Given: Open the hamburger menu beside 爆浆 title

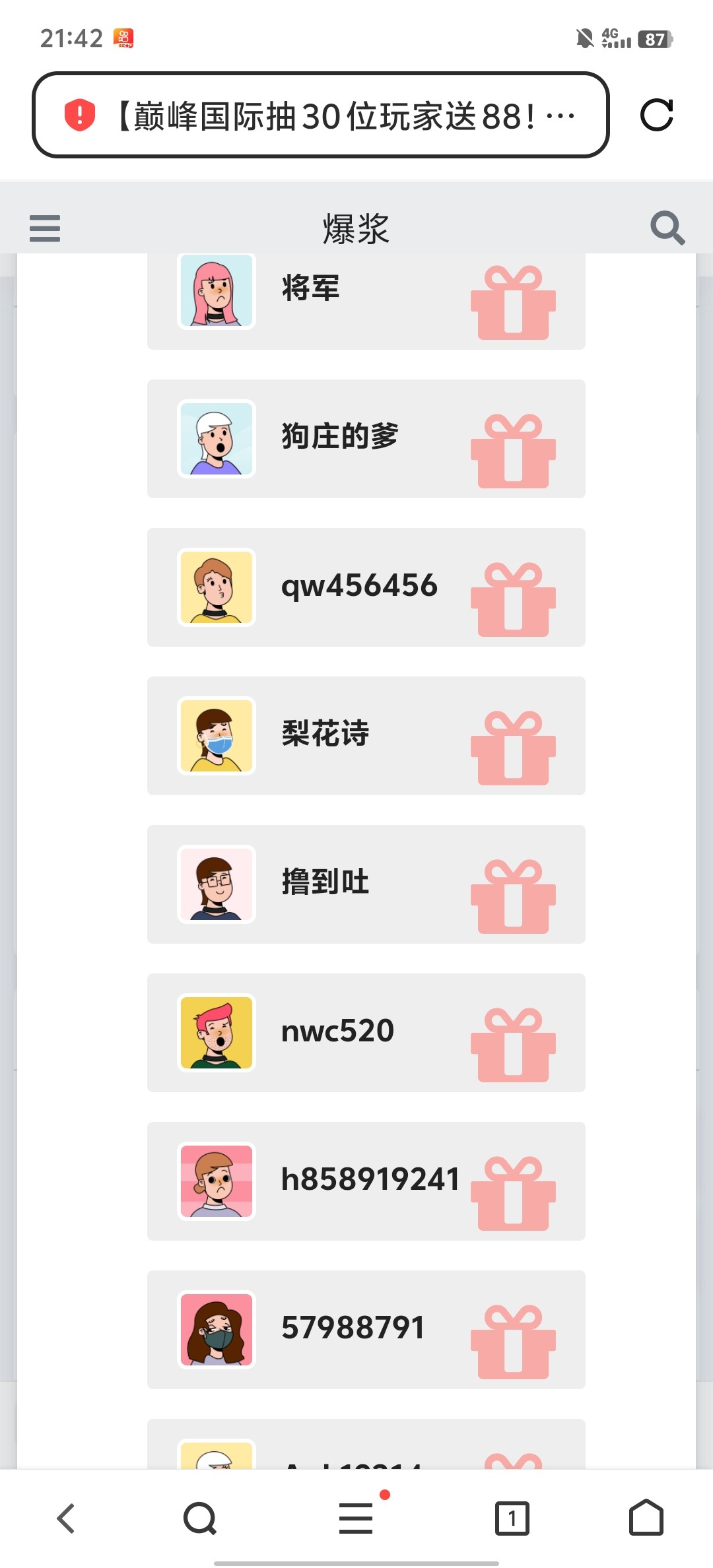Looking at the screenshot, I should [45, 228].
